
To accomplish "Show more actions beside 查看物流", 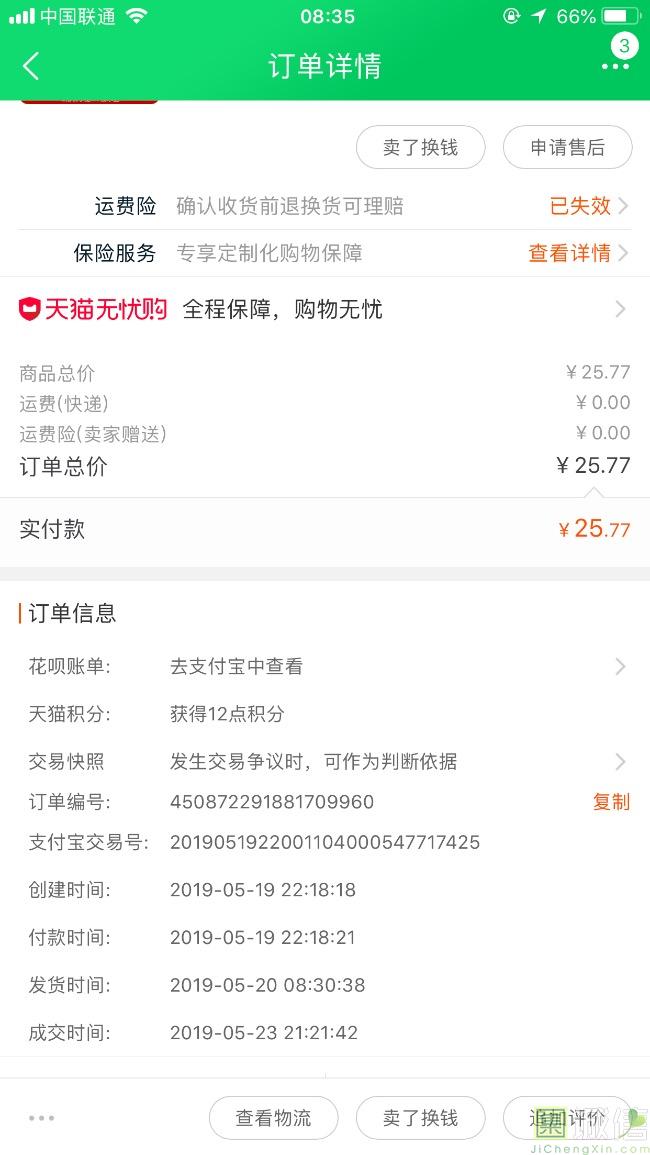I will pyautogui.click(x=42, y=1118).
